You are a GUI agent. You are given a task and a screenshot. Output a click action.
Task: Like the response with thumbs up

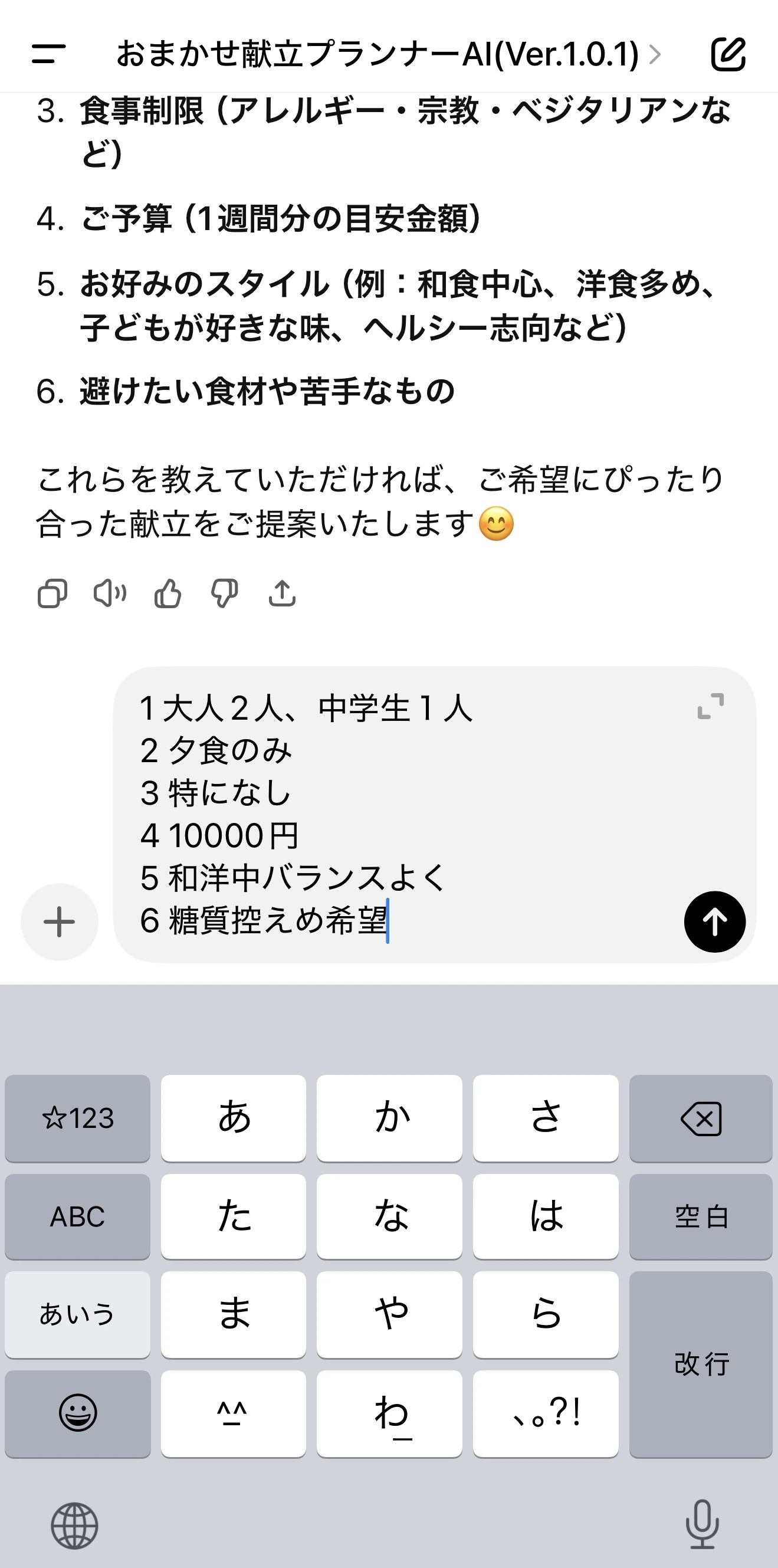pos(168,593)
